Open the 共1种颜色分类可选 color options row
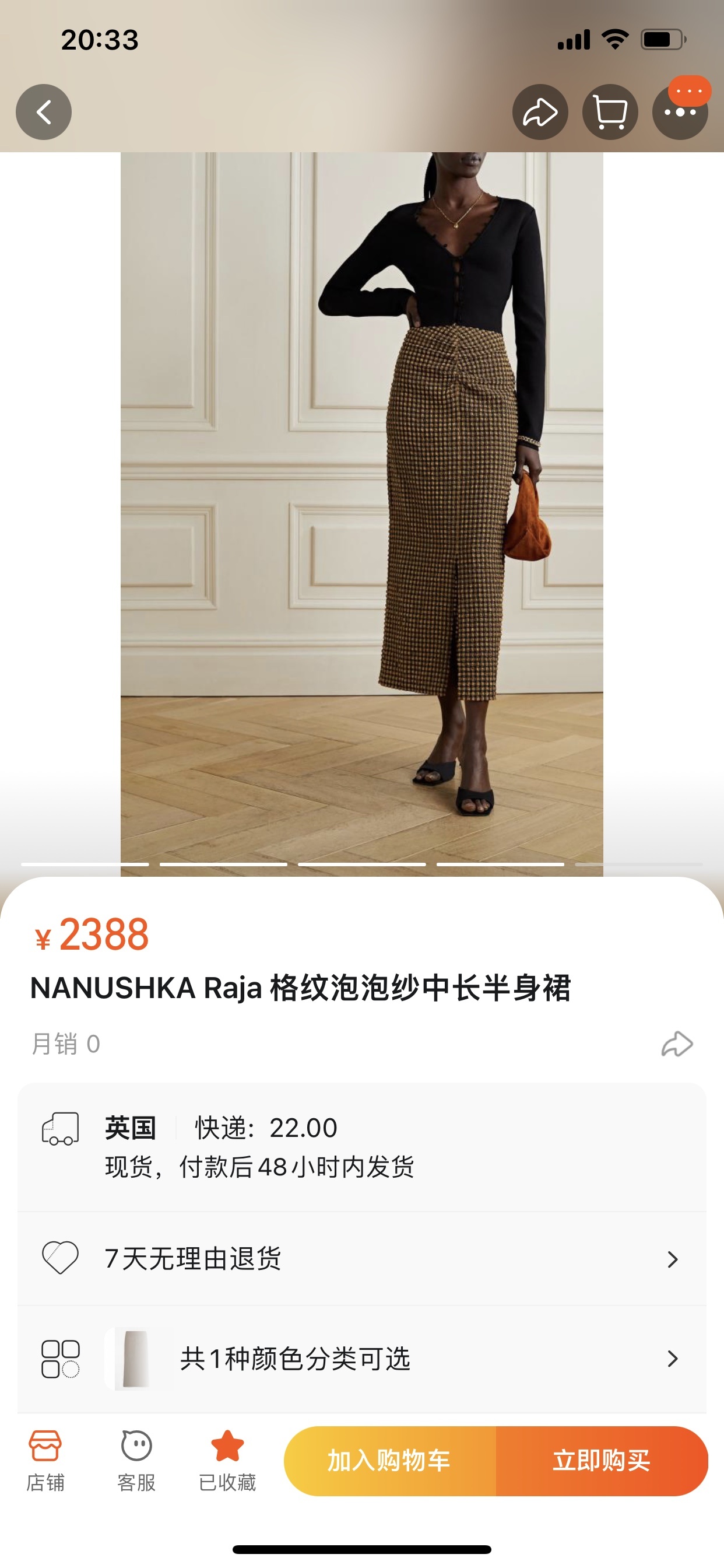724x1568 pixels. [361, 1359]
